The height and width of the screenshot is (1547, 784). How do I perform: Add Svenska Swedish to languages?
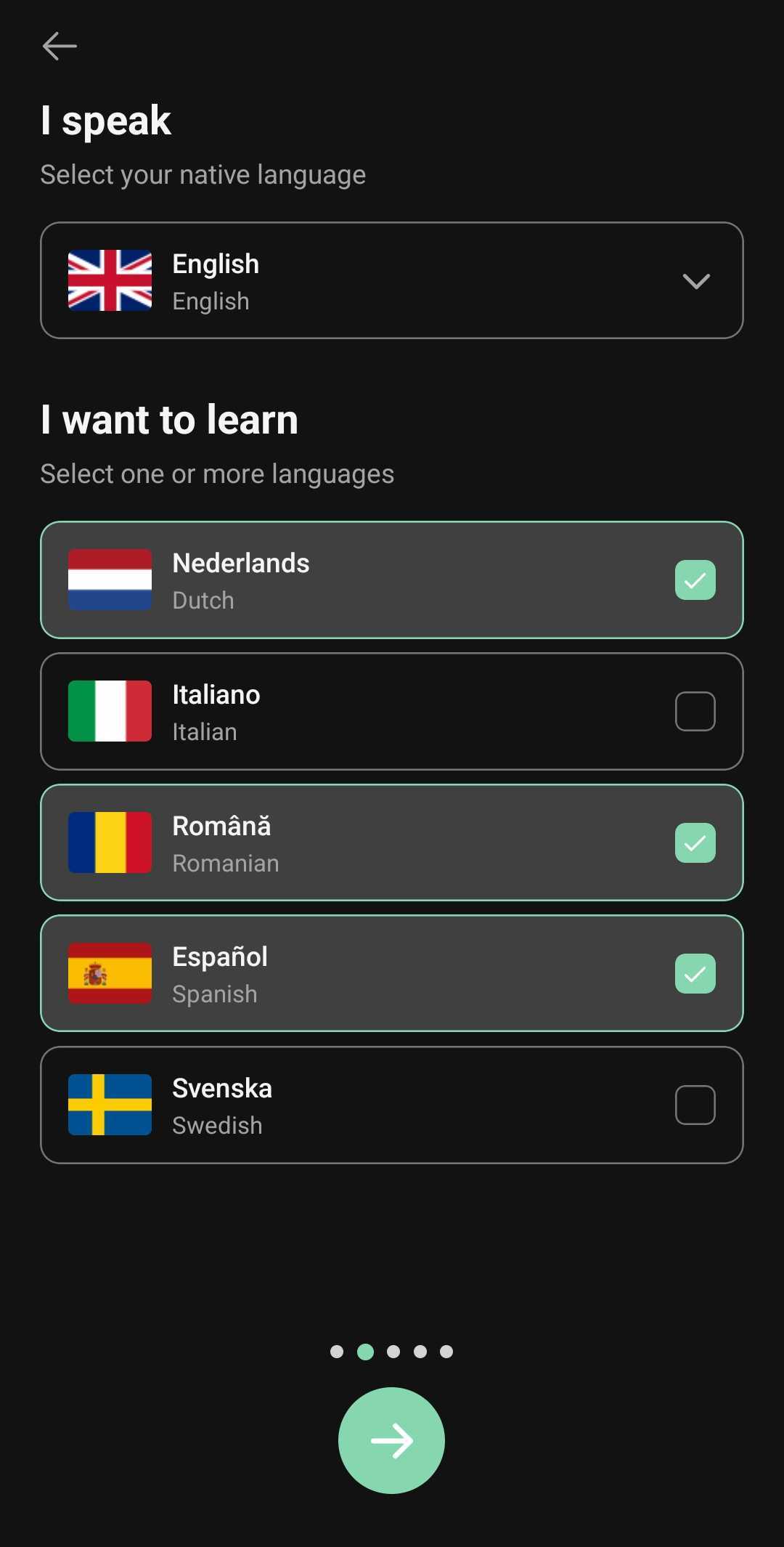695,1105
